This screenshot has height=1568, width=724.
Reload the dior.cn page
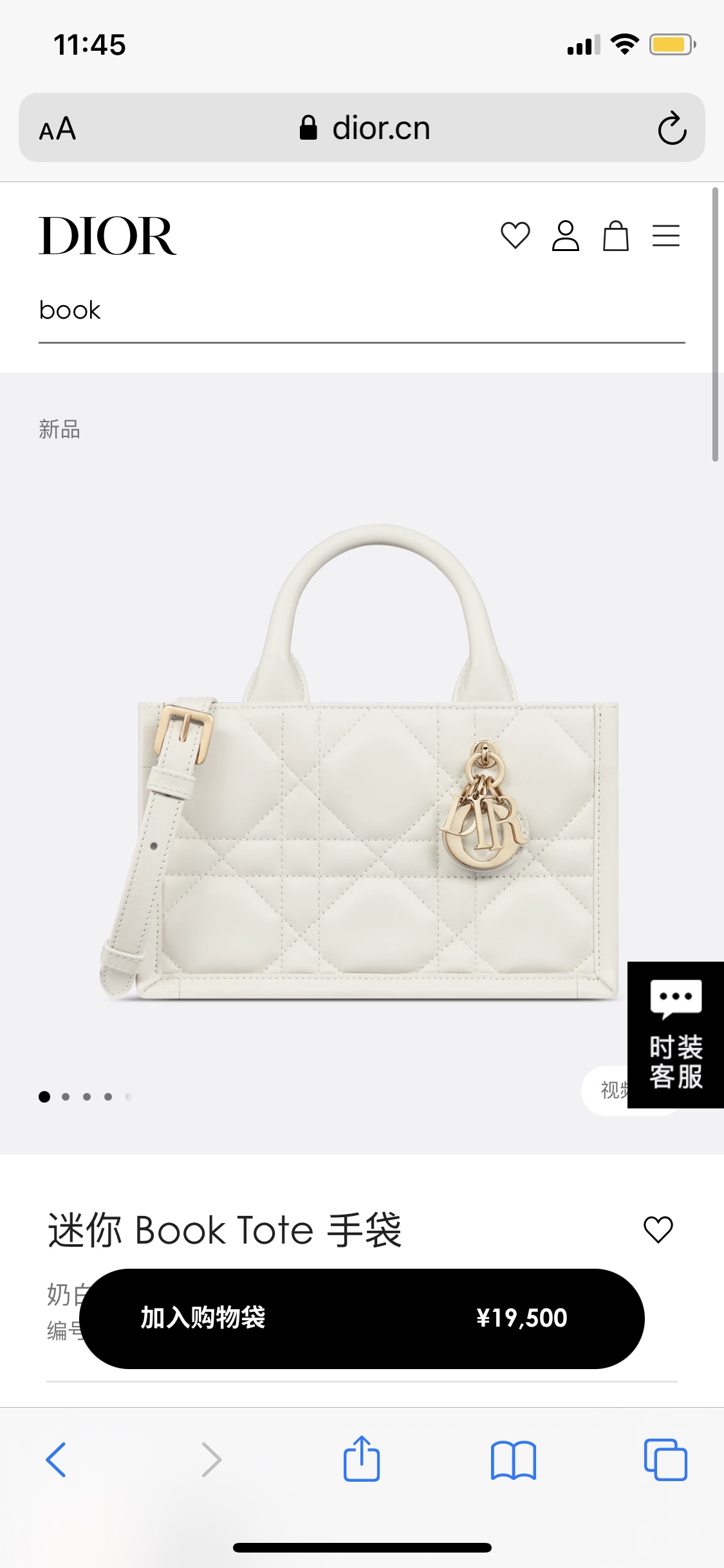point(673,128)
